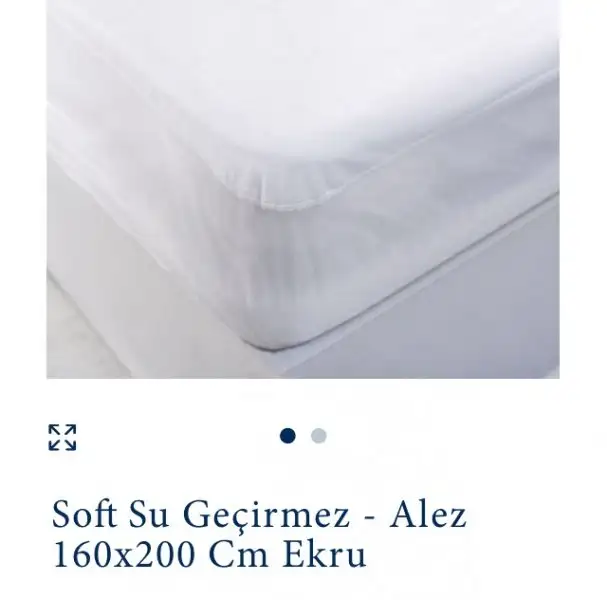
Task: Expand the product image to fullscreen
Action: [x=62, y=437]
